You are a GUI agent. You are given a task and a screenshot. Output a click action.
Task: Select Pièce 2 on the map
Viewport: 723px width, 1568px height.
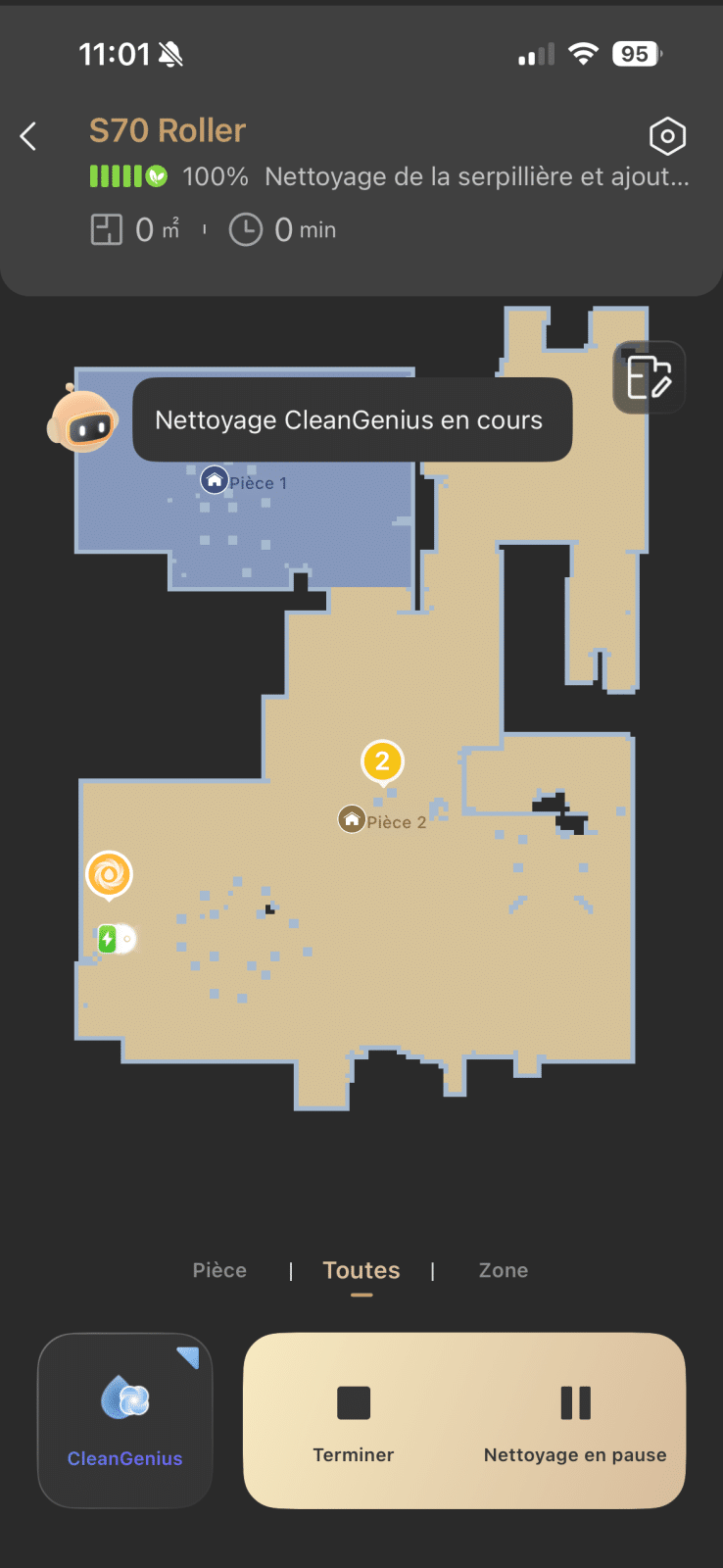pyautogui.click(x=382, y=821)
